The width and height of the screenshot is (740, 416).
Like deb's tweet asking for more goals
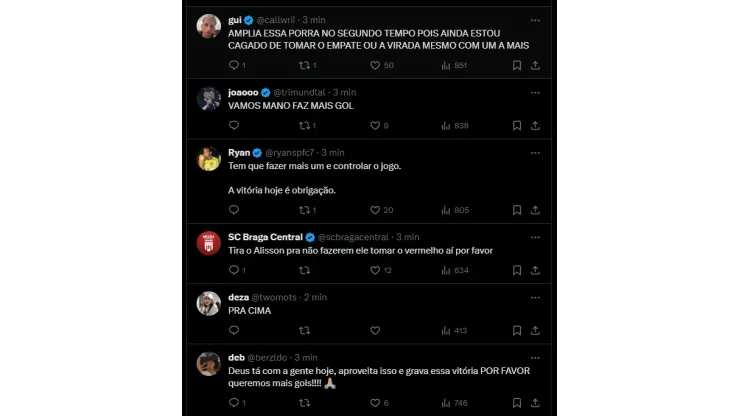[375, 402]
